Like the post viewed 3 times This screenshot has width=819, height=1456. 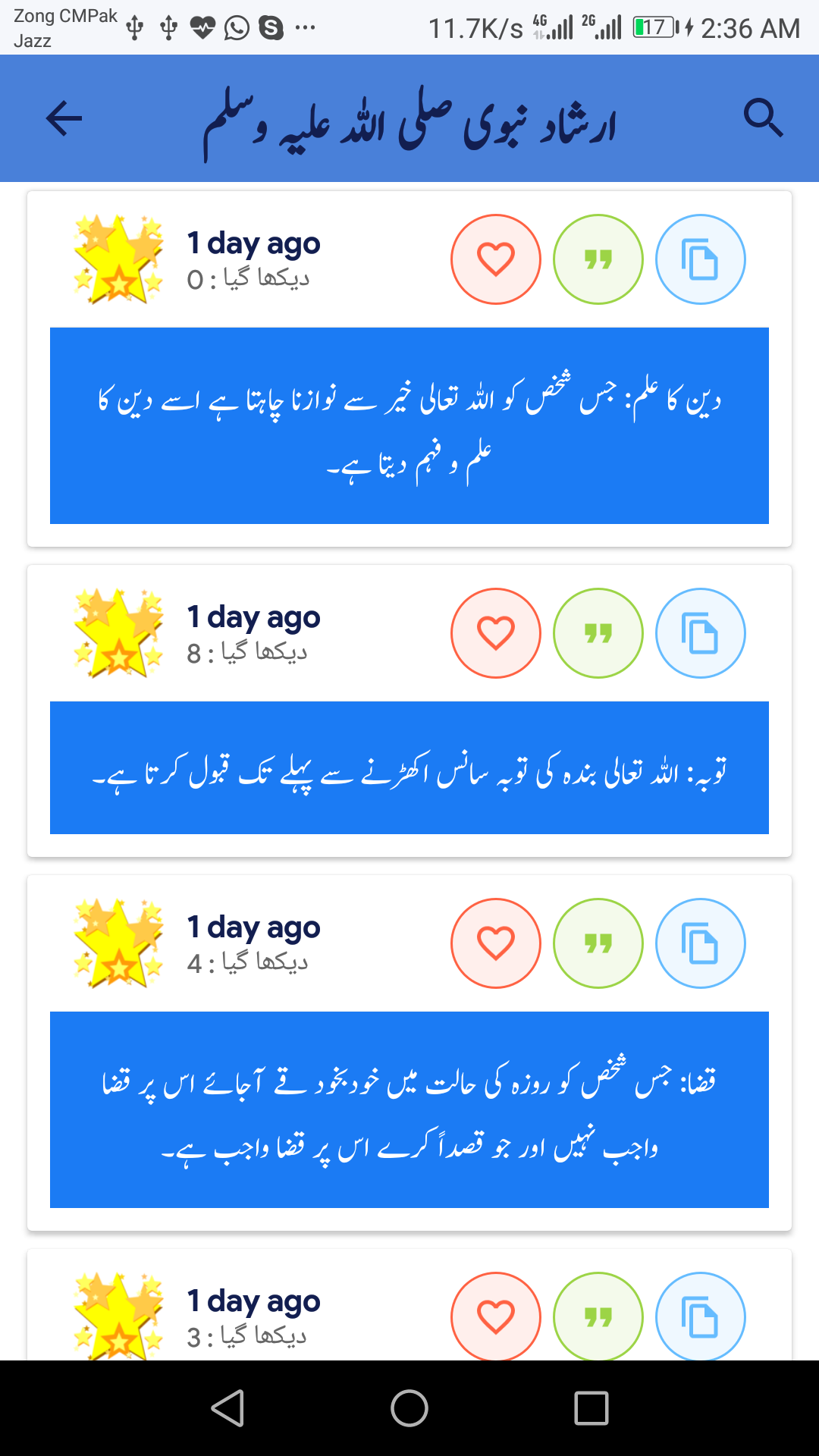496,1316
